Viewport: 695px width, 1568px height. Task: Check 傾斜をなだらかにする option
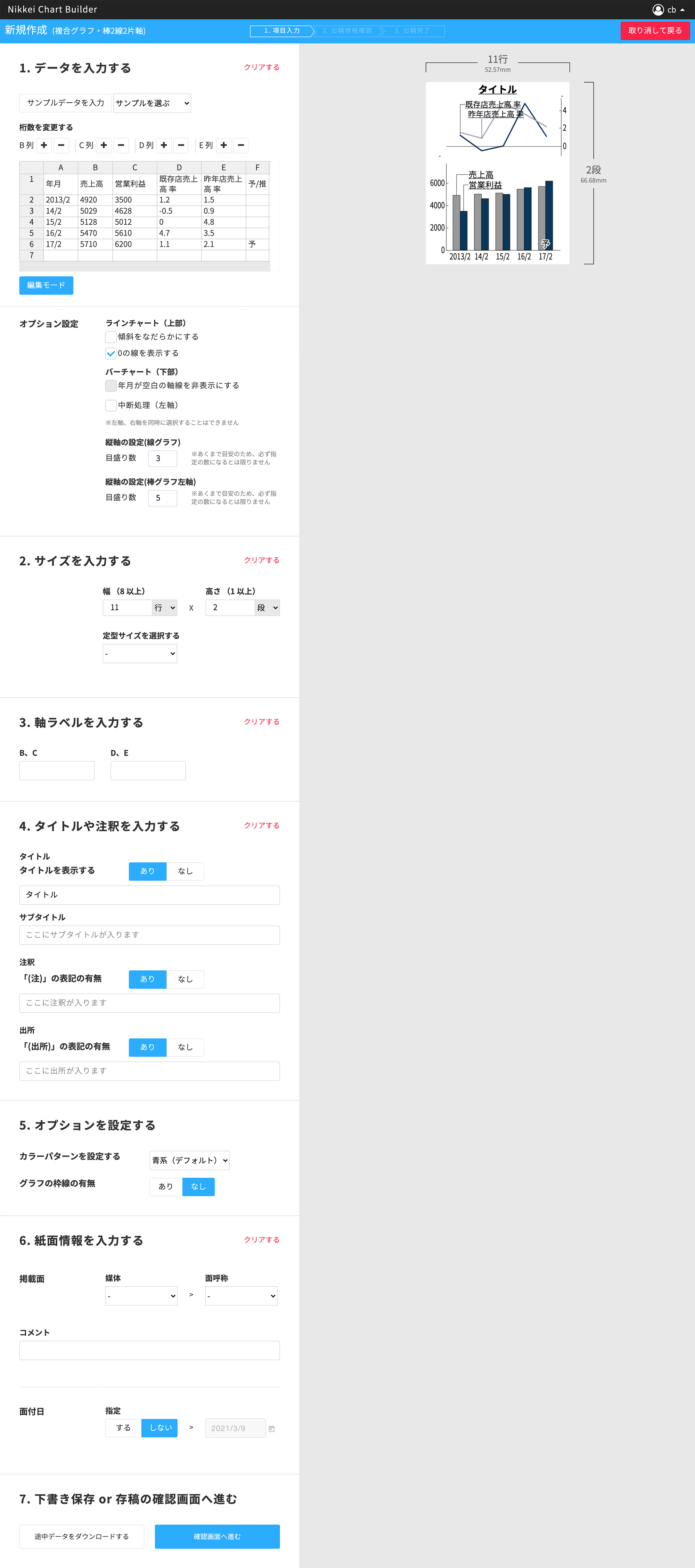tap(111, 337)
